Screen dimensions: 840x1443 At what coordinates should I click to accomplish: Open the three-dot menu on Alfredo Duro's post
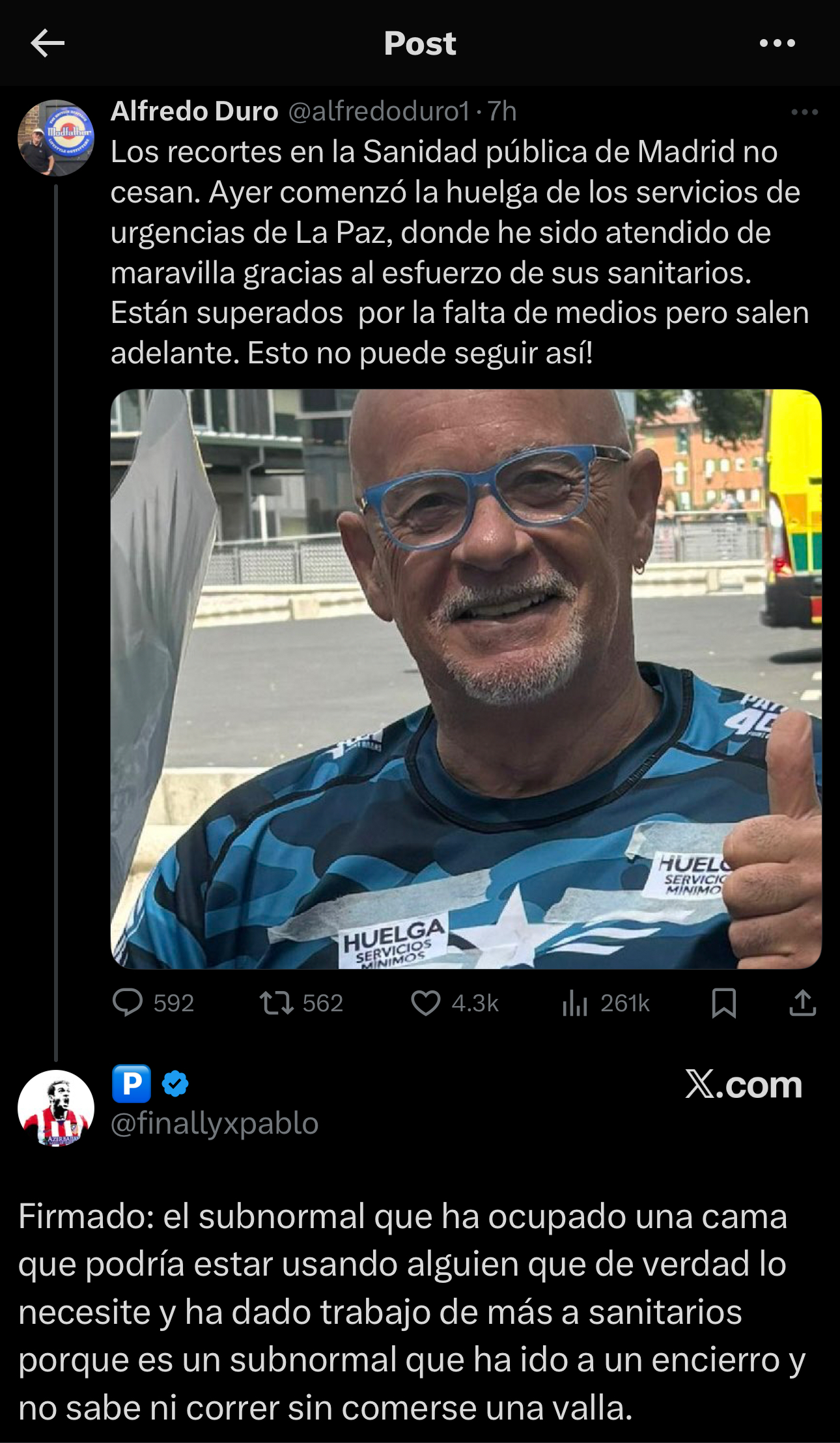tap(805, 112)
